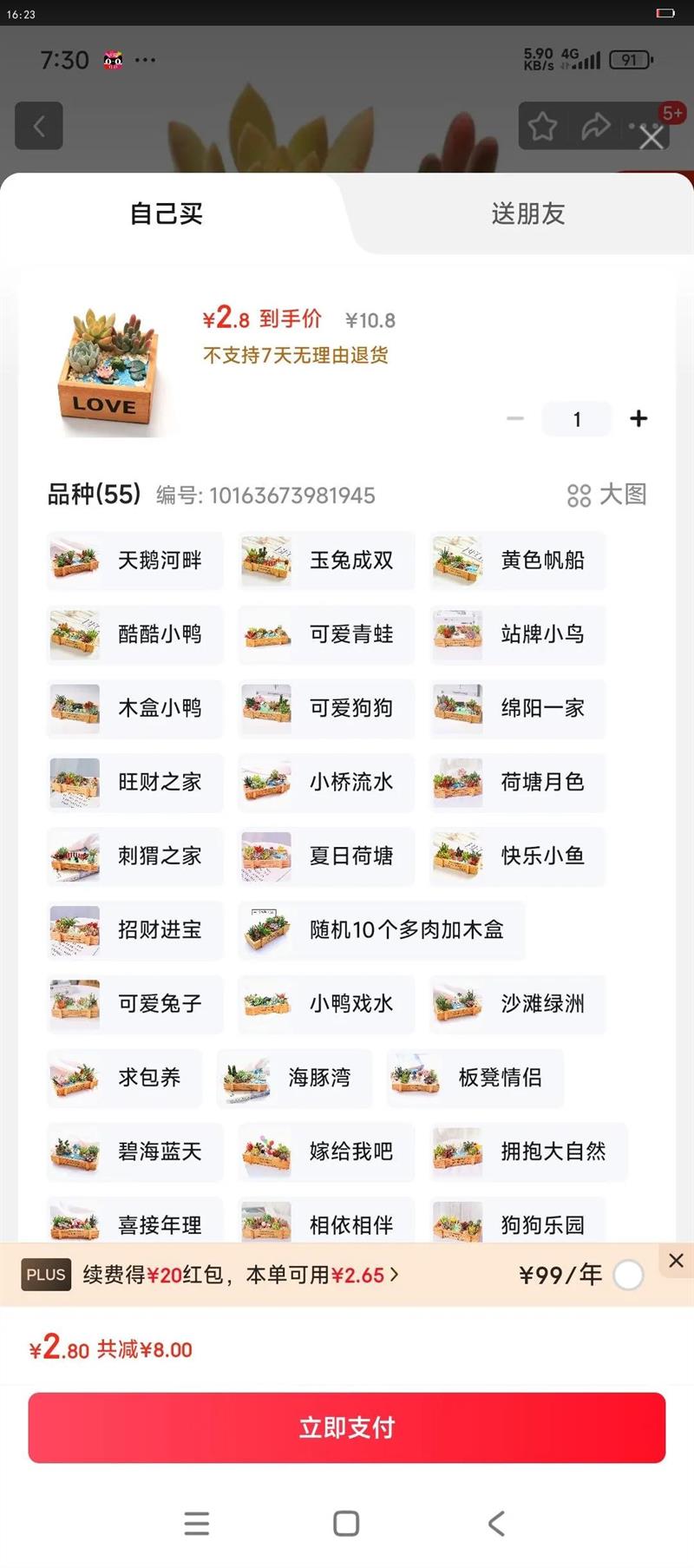Select 随机10个多肉加木盒 option
The image size is (694, 1568).
[382, 930]
